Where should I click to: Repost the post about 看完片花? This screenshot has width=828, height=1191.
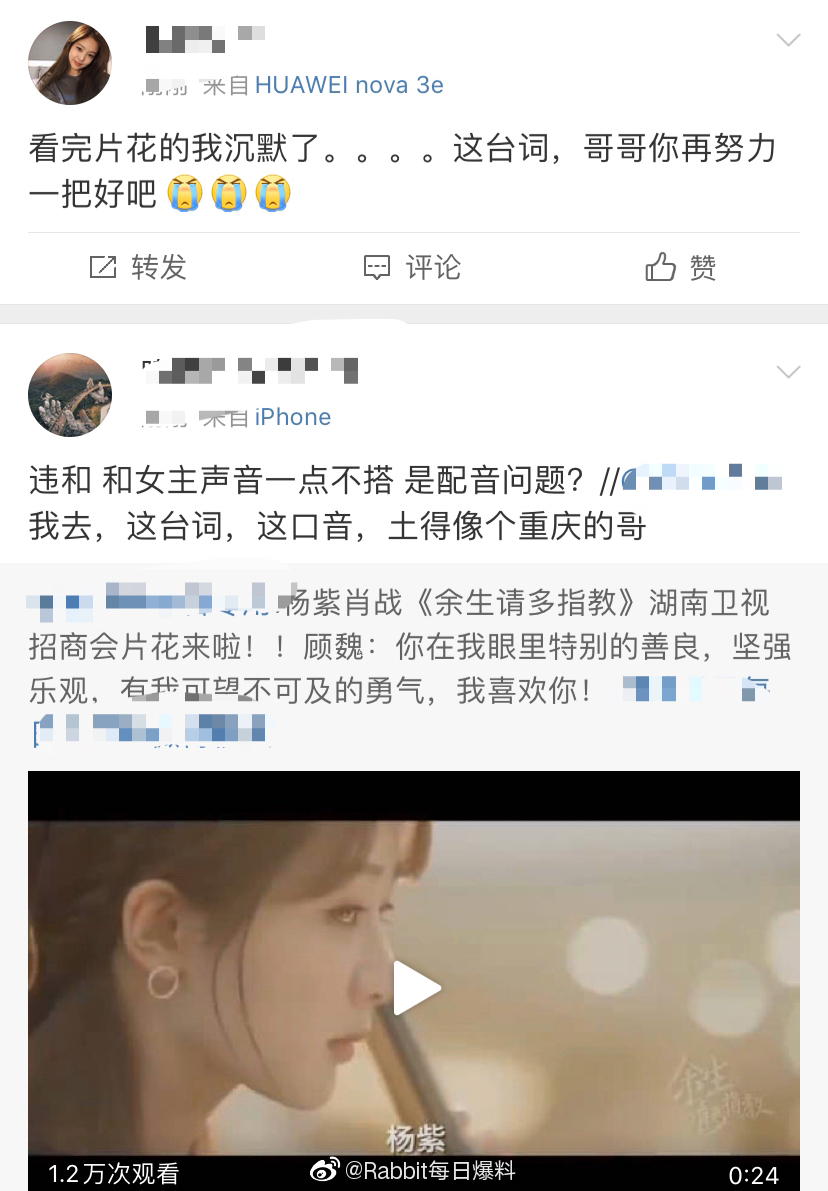(x=138, y=267)
